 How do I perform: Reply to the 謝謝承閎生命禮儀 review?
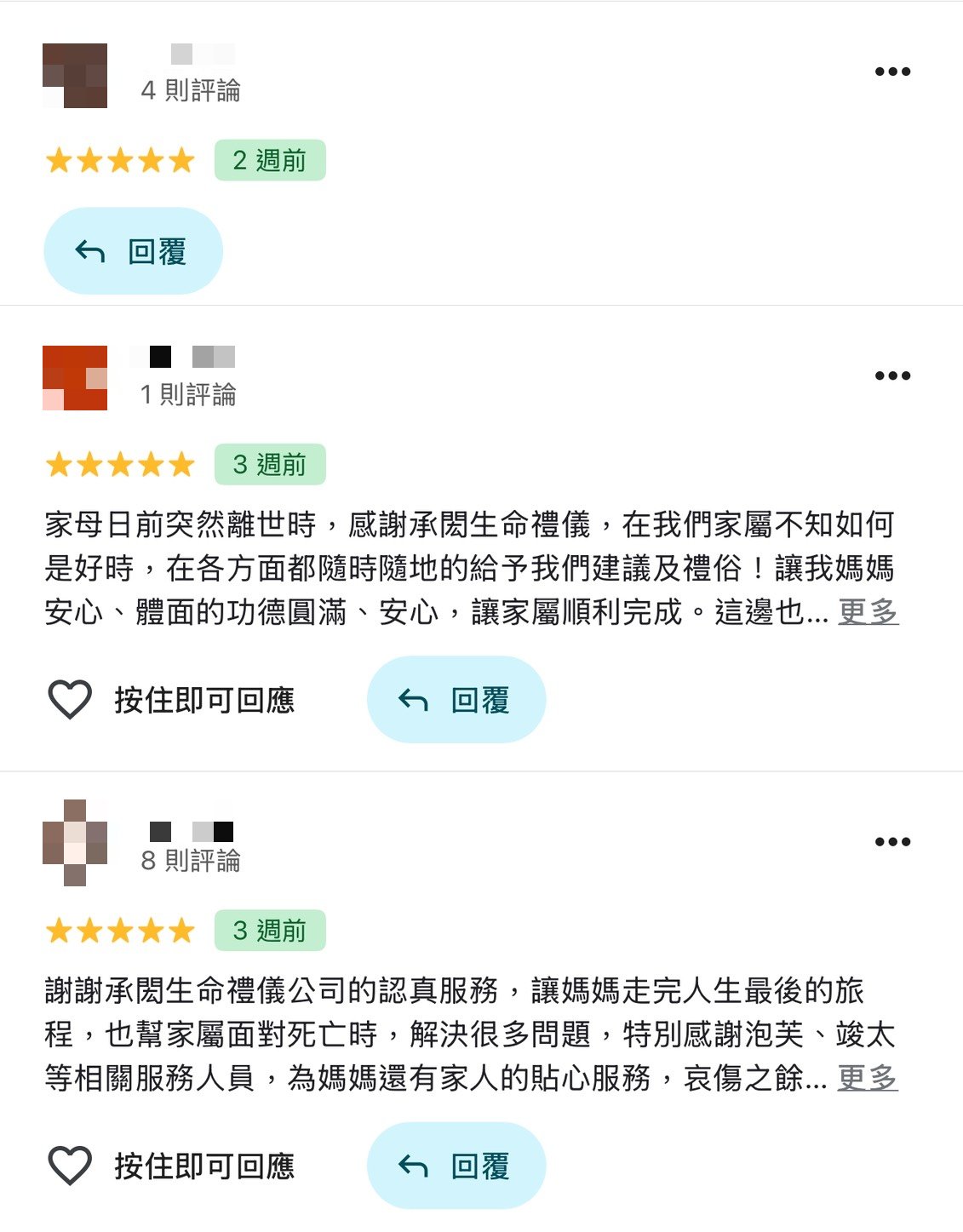[456, 1166]
